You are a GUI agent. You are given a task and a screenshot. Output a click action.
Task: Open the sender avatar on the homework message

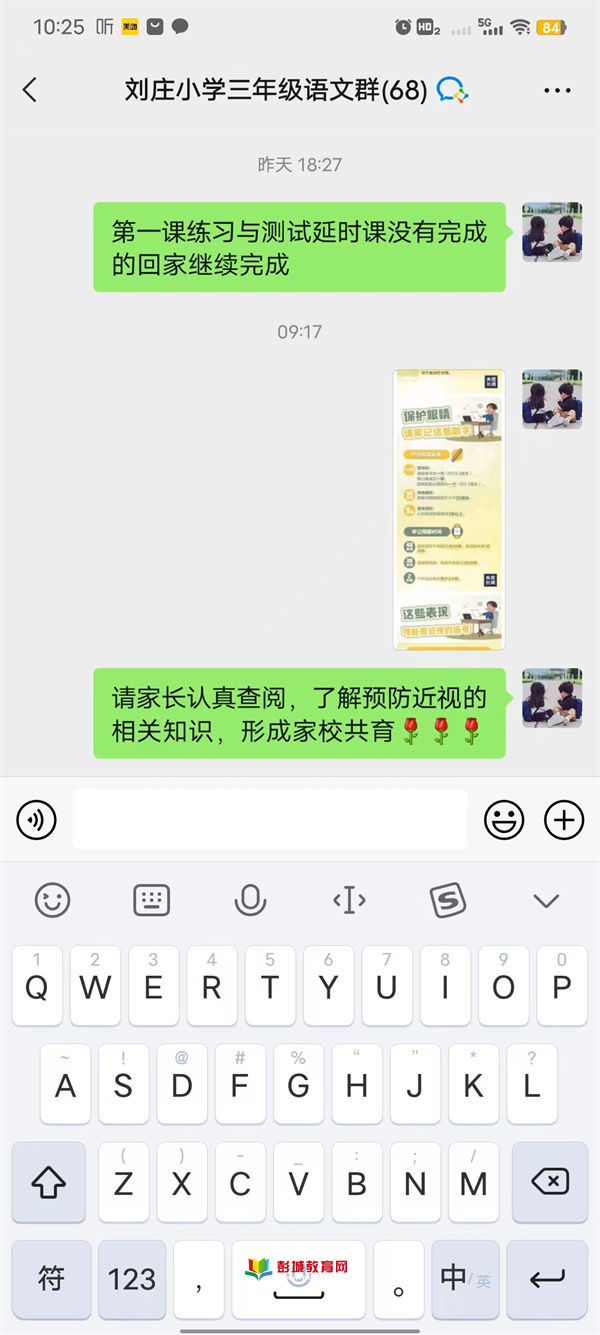click(x=552, y=231)
